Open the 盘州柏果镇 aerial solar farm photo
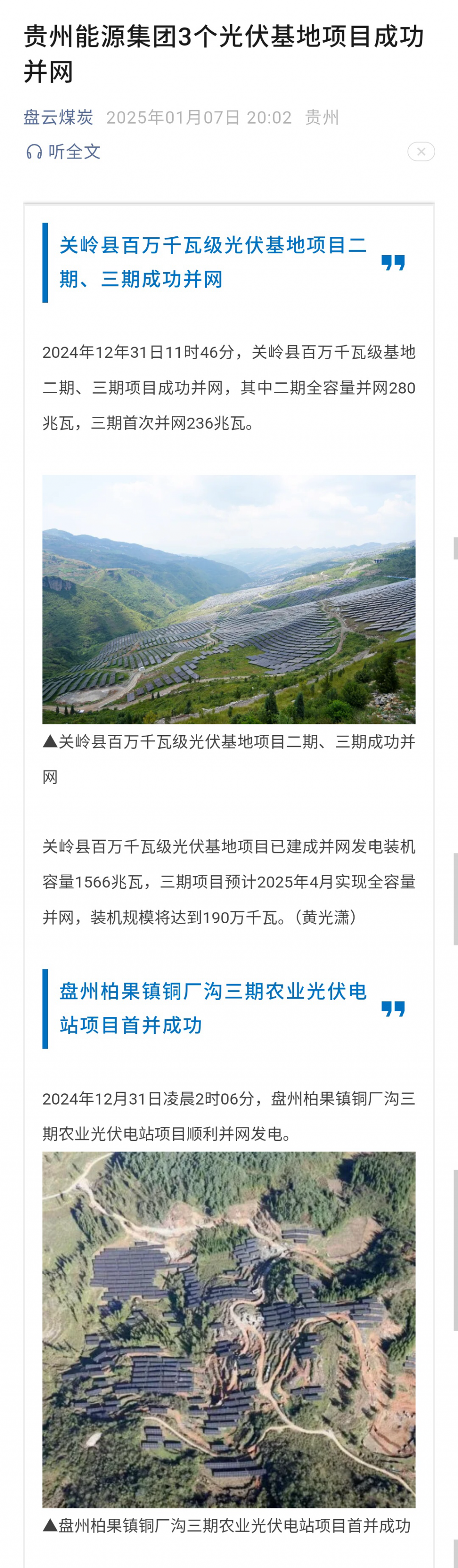This screenshot has height=1568, width=458. point(229,1329)
